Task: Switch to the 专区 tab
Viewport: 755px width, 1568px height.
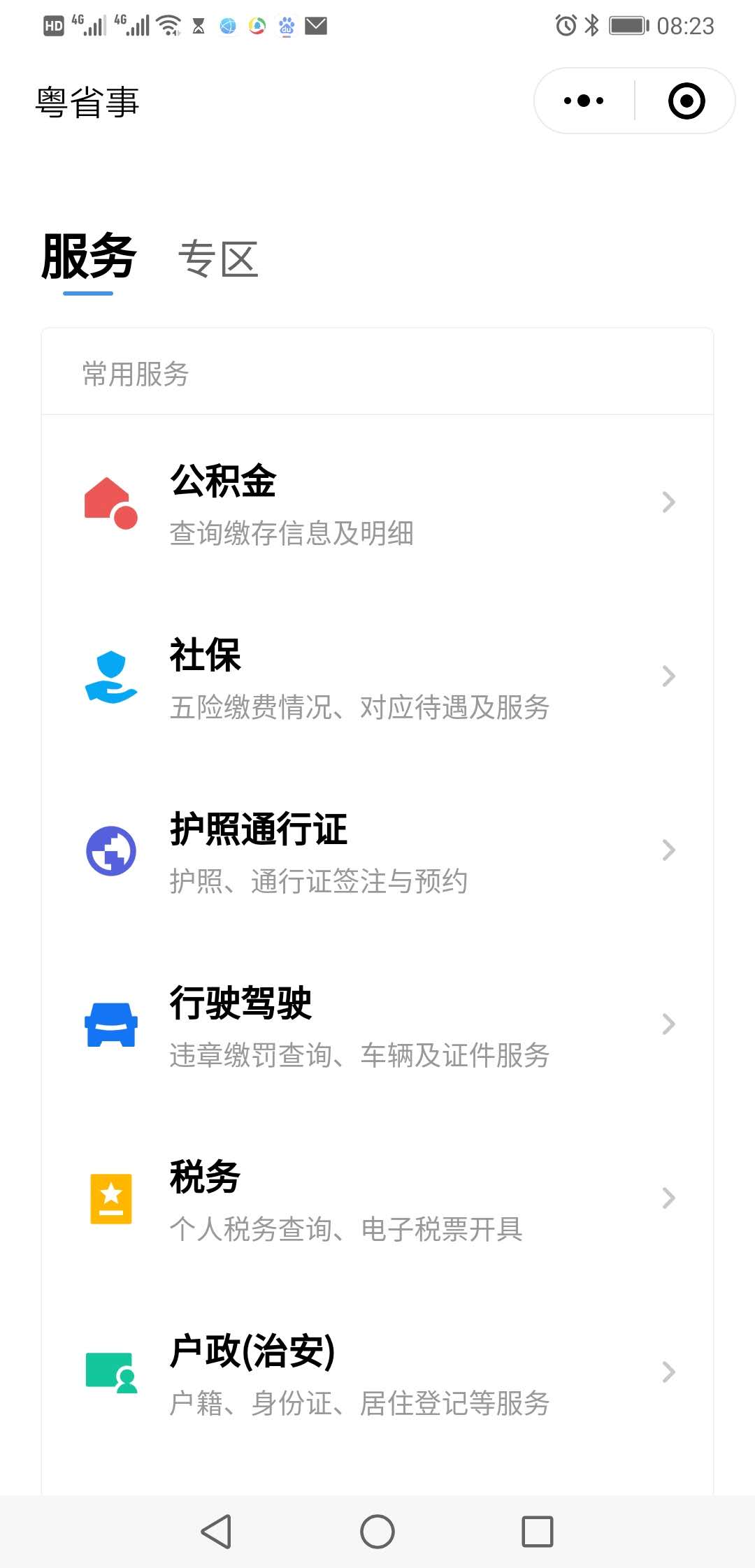Action: click(x=218, y=259)
